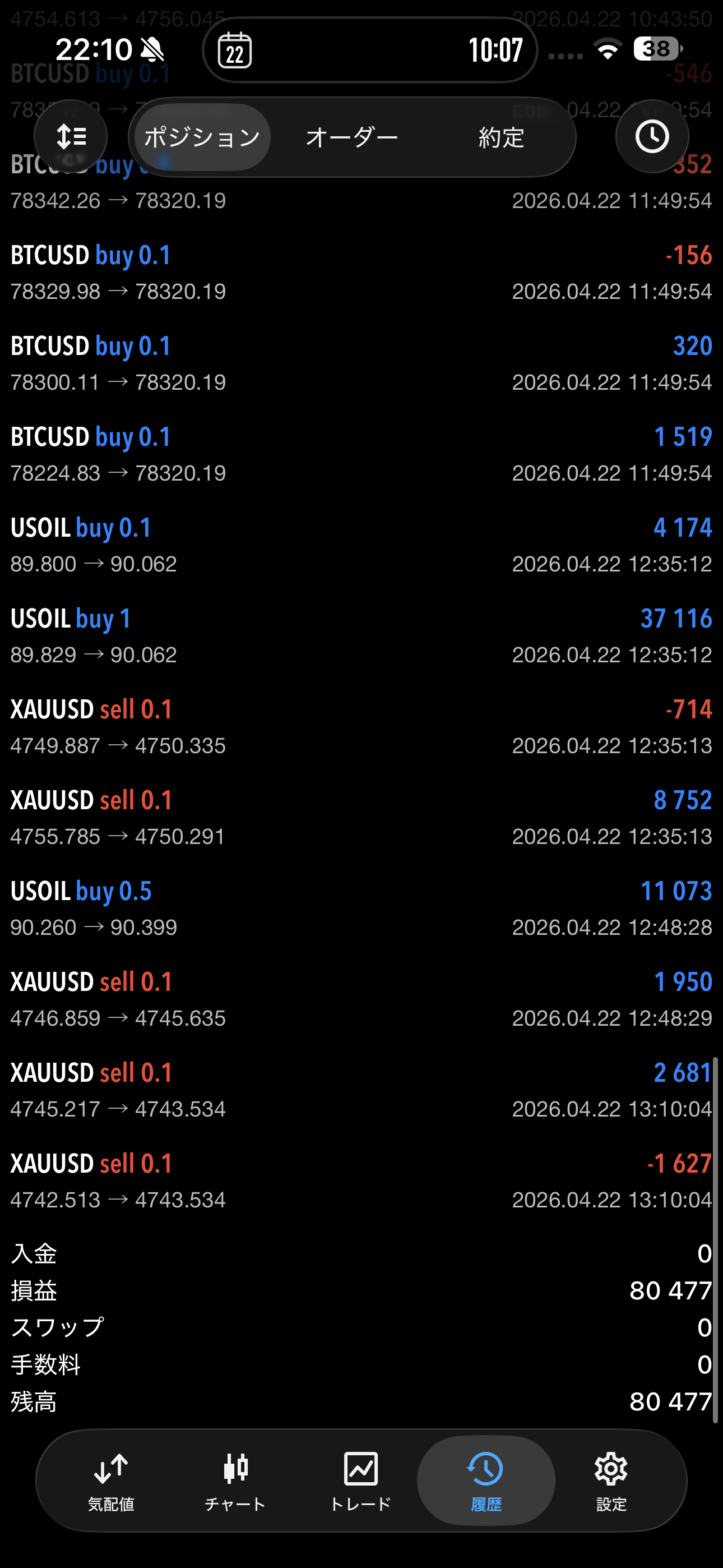This screenshot has width=723, height=1568.
Task: Expand the XAUUSD sell with -714 loss
Action: point(361,727)
